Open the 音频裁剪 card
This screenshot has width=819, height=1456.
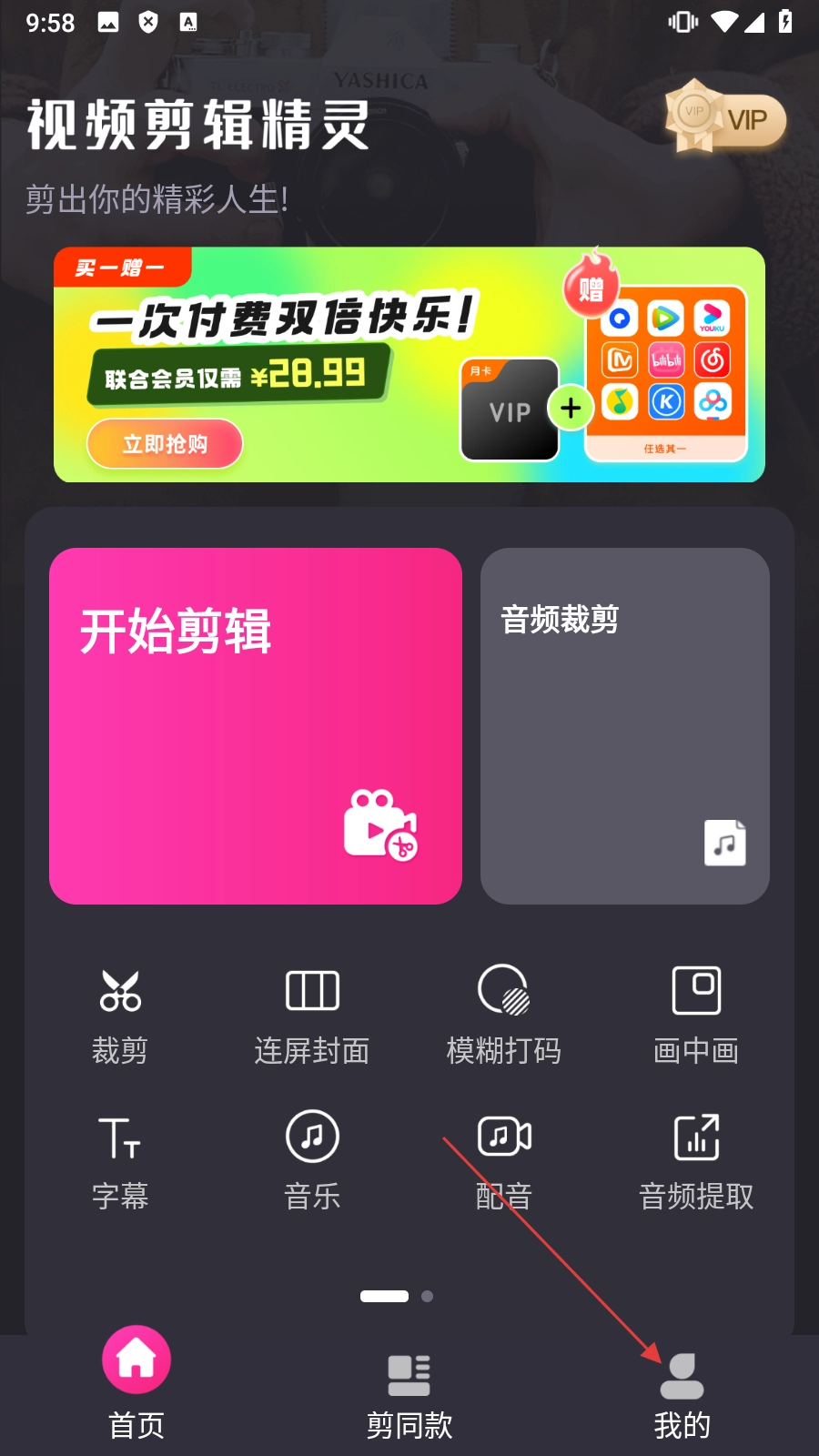click(x=624, y=725)
